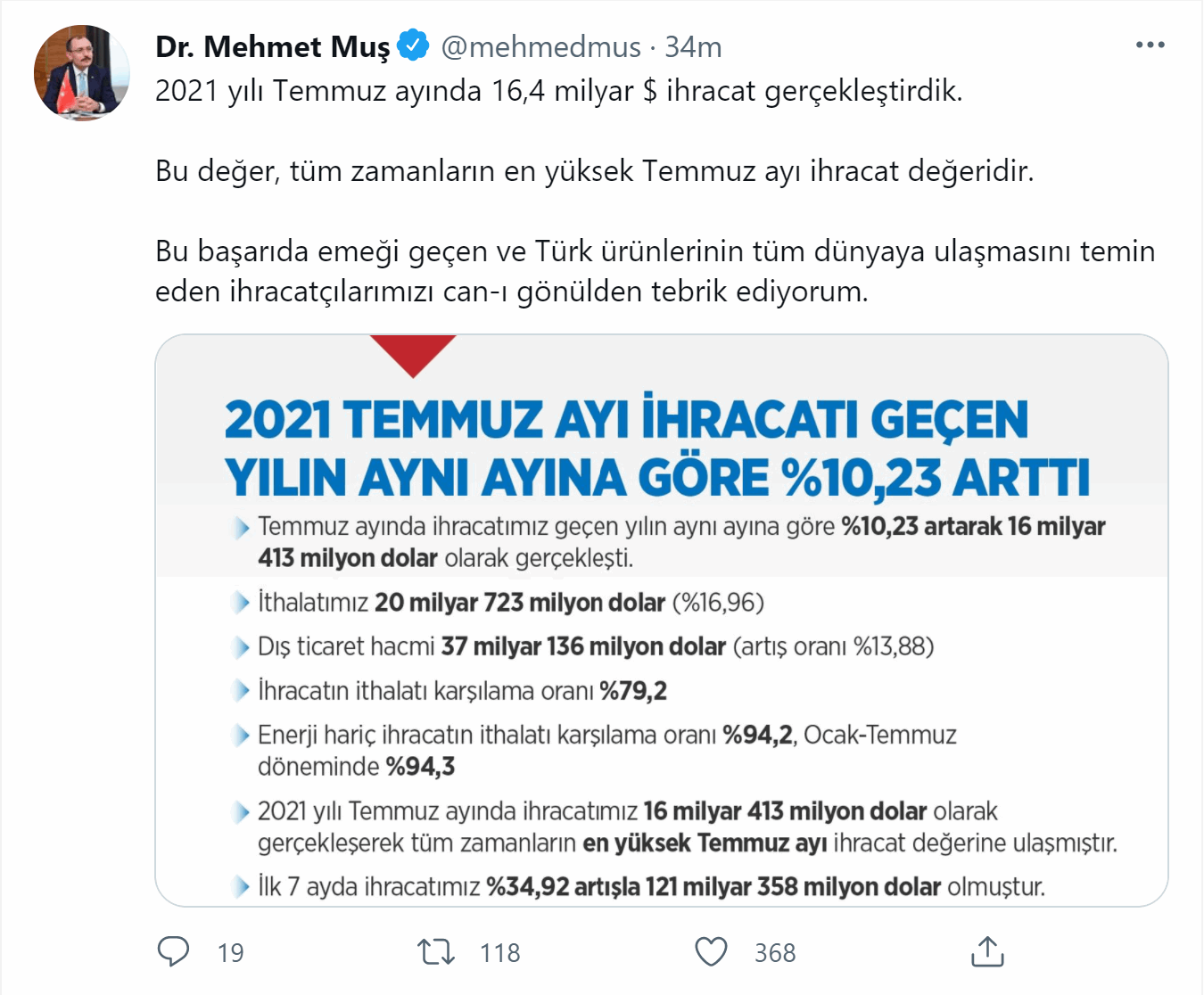Viewport: 1204px width, 995px height.
Task: Like the tweet with the heart icon
Action: coord(711,951)
